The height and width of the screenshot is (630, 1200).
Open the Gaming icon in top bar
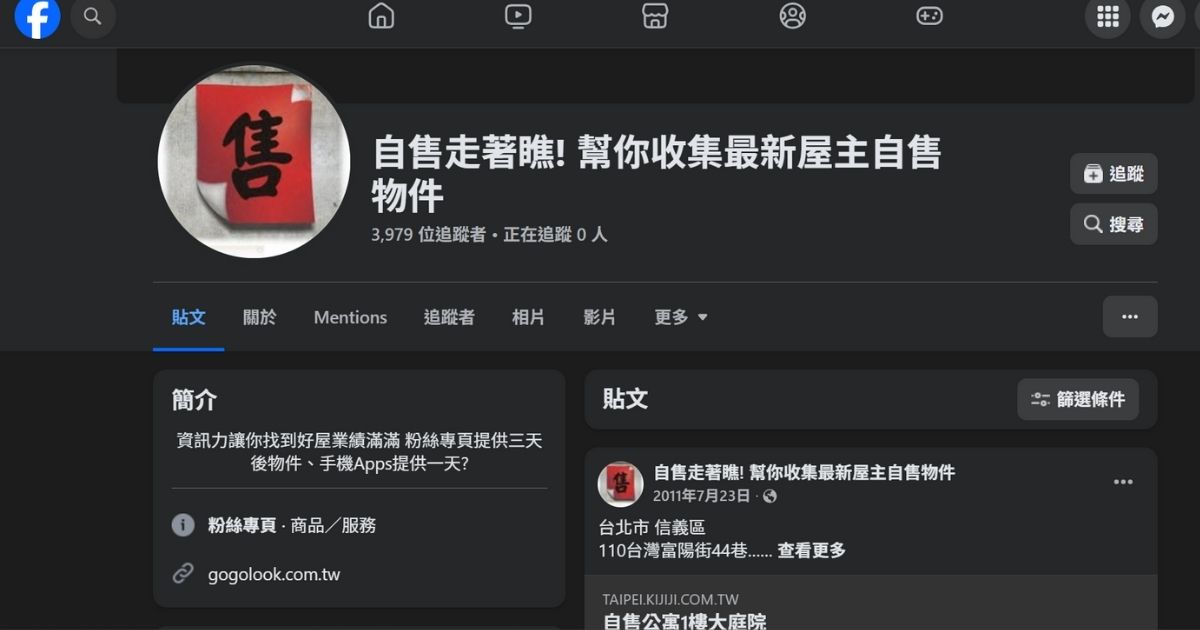929,16
